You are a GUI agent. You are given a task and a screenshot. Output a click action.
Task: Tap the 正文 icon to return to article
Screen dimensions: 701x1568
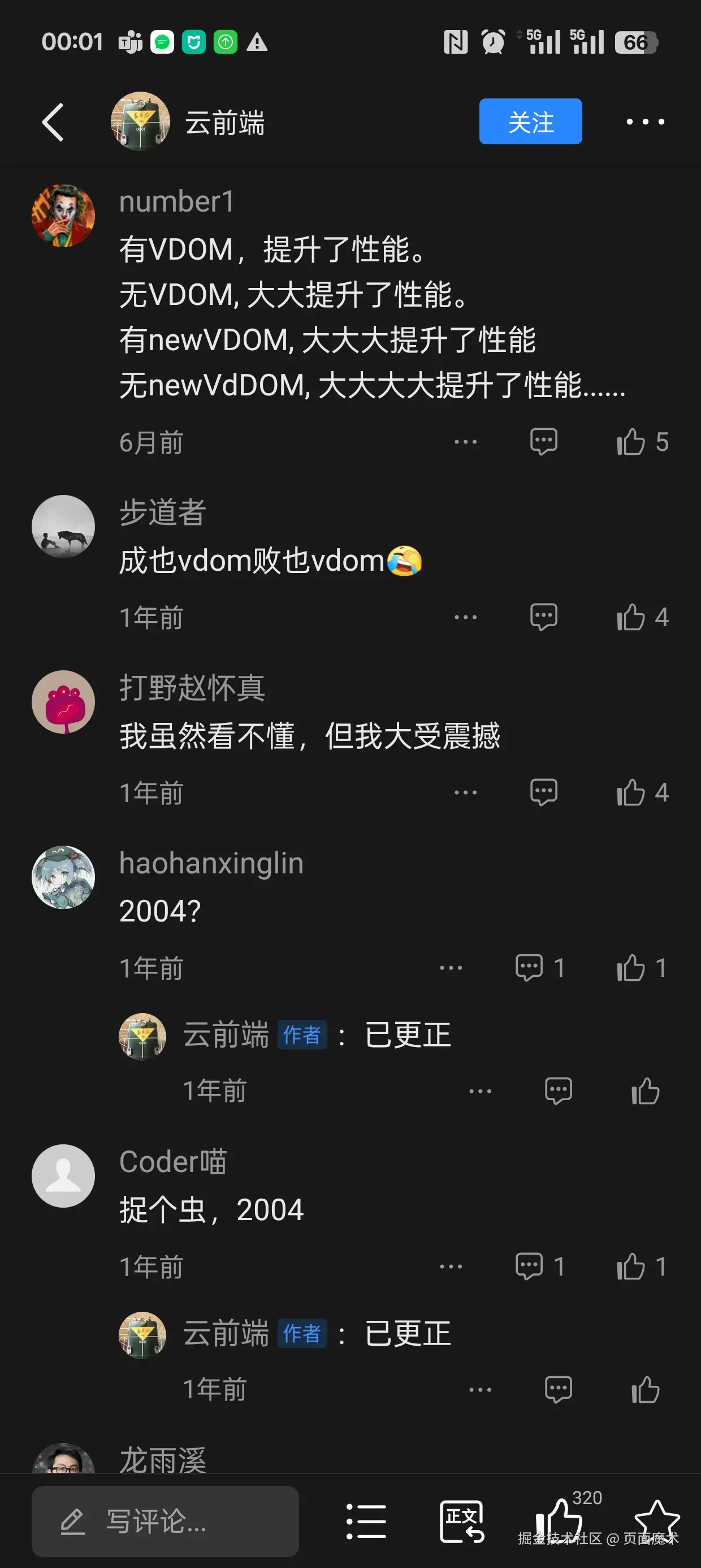pos(461,1521)
